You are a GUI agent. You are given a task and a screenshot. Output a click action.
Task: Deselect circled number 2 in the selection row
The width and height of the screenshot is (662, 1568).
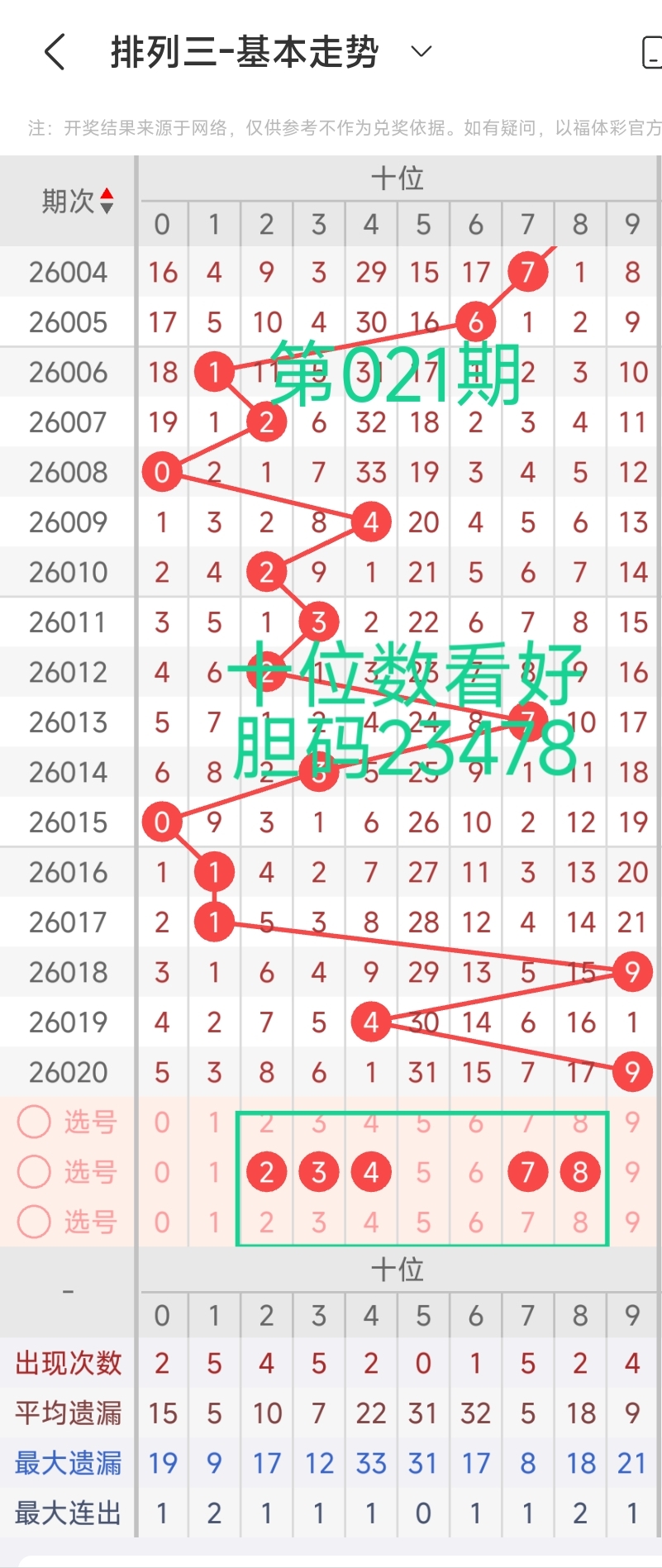266,1171
